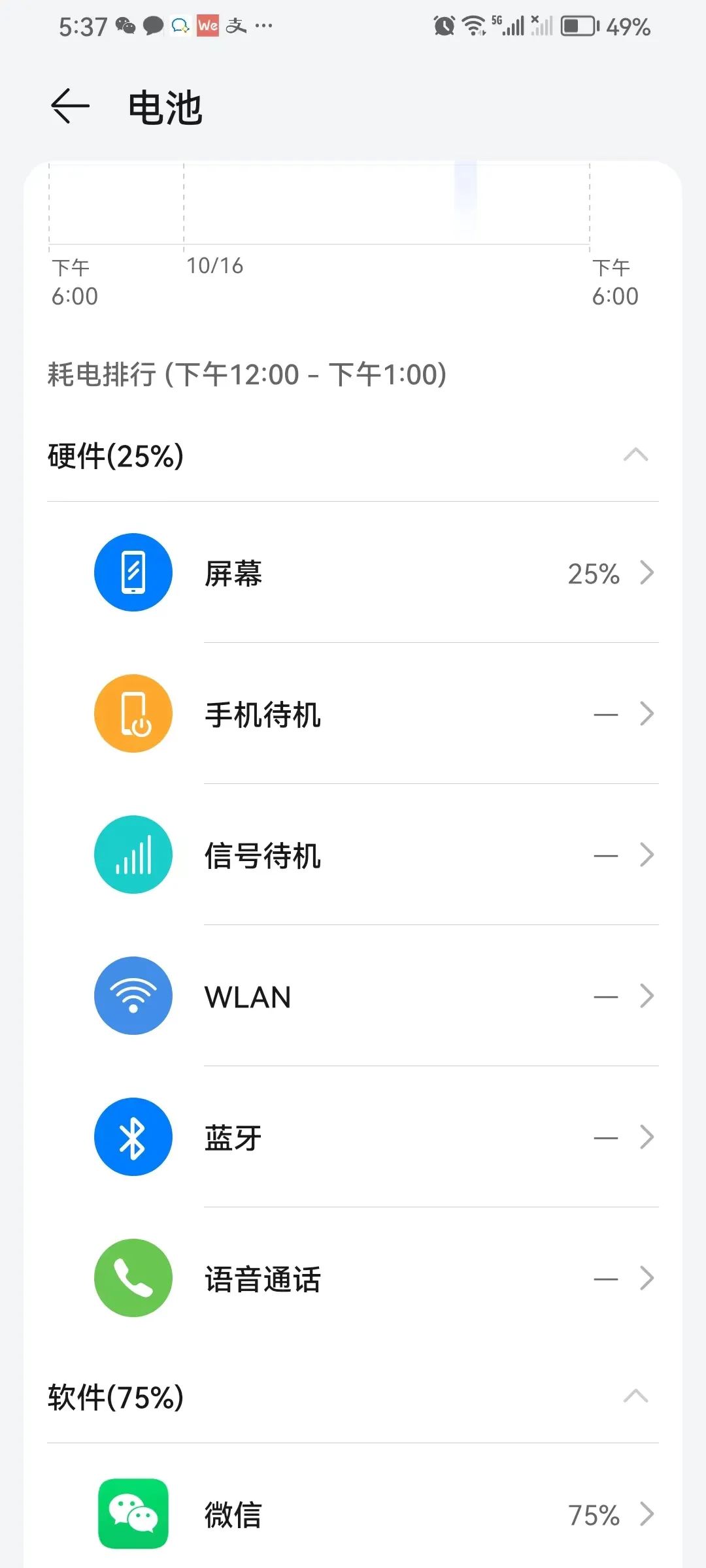Open 屏幕 power usage details
The width and height of the screenshot is (706, 1568).
(x=375, y=573)
